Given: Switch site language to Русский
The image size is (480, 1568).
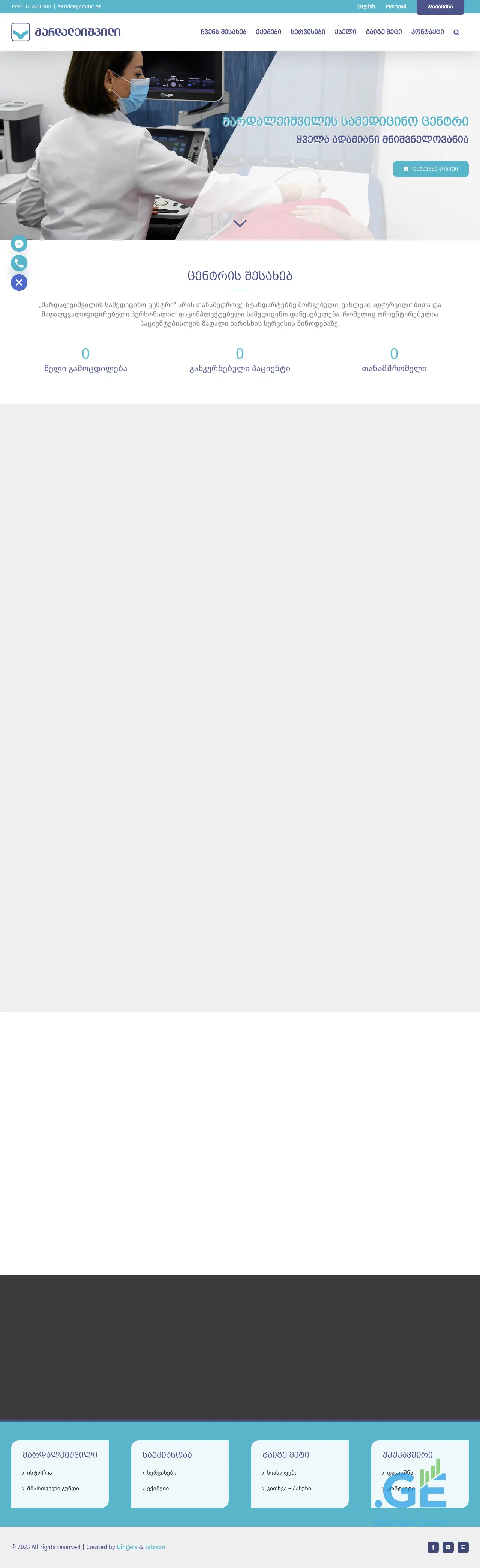Looking at the screenshot, I should (x=395, y=7).
